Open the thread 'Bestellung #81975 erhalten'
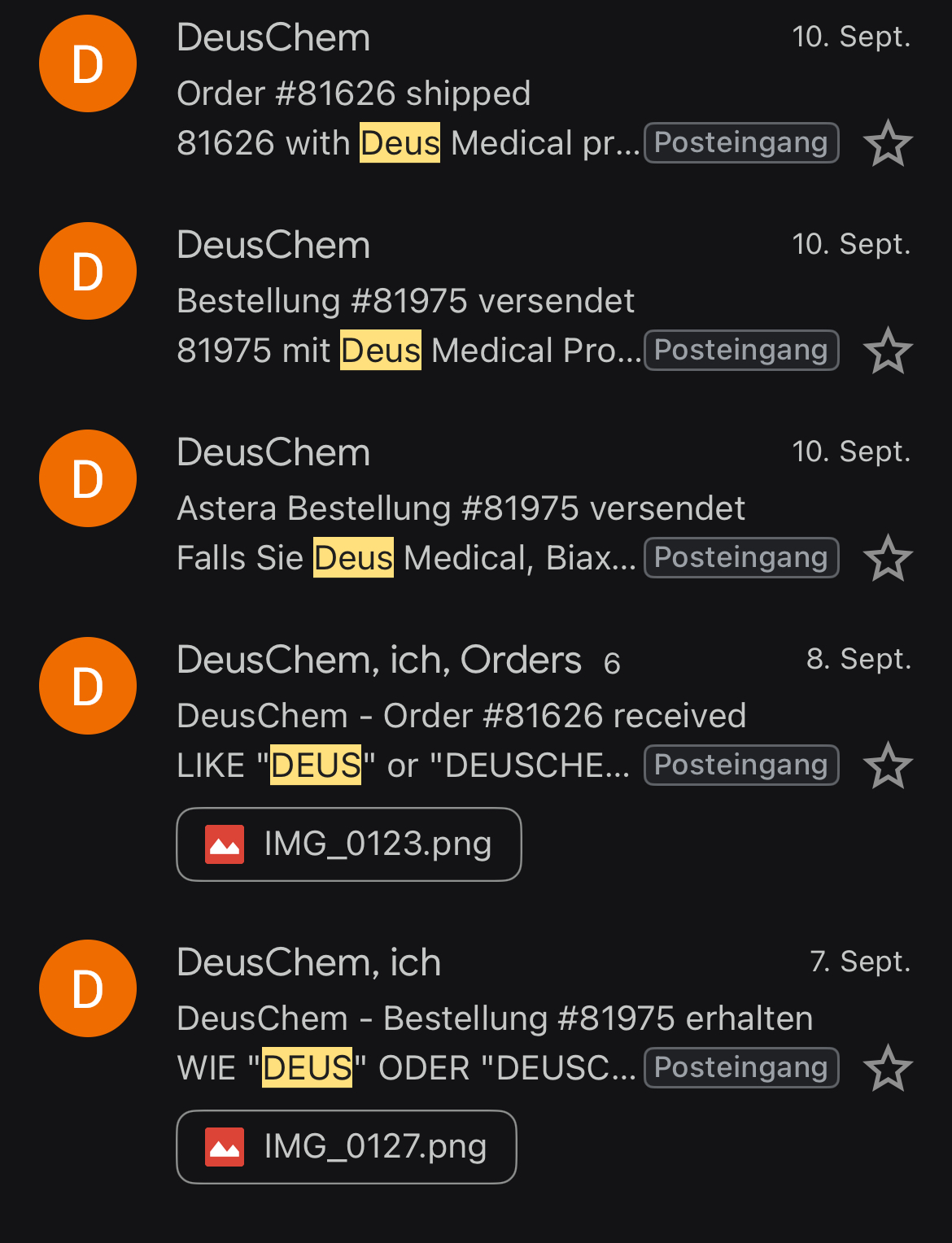The image size is (952, 1243). [495, 1018]
